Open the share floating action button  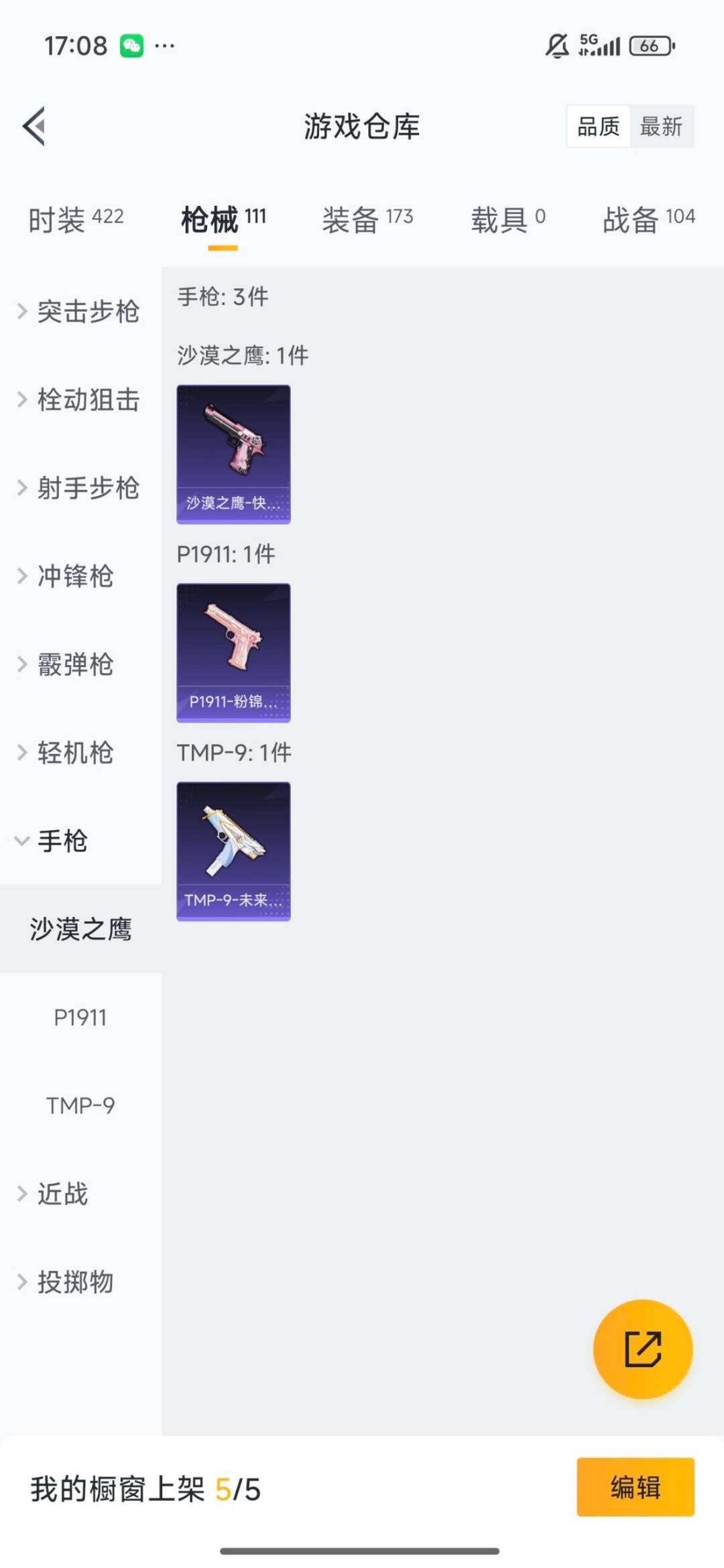pos(642,1350)
